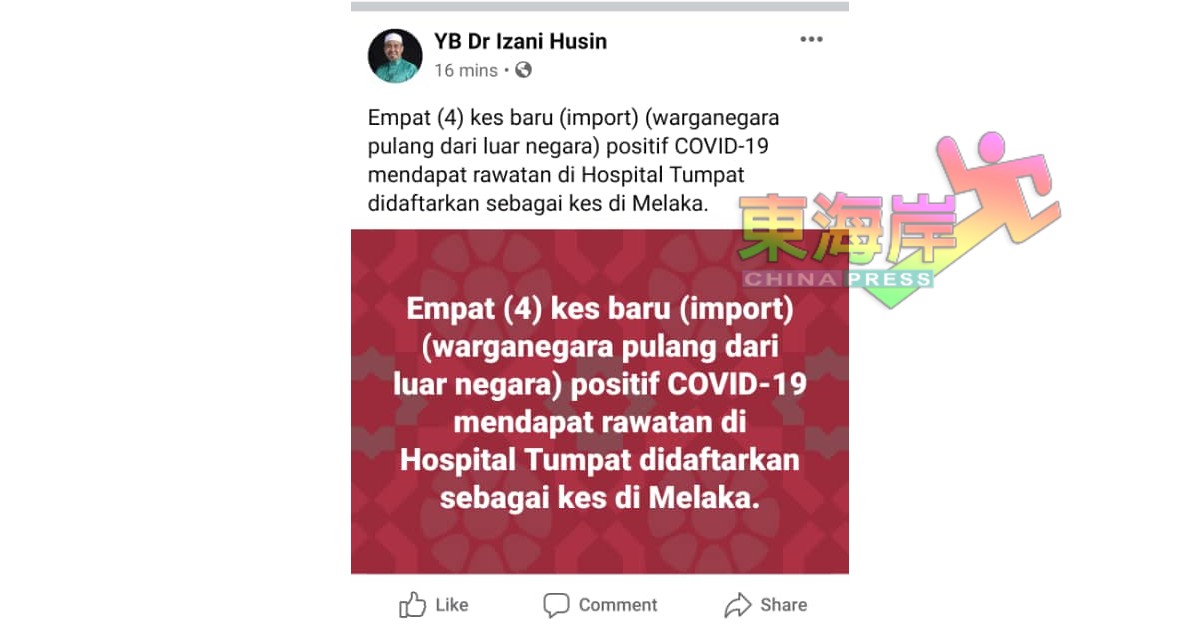
Task: Share this post
Action: pos(765,604)
